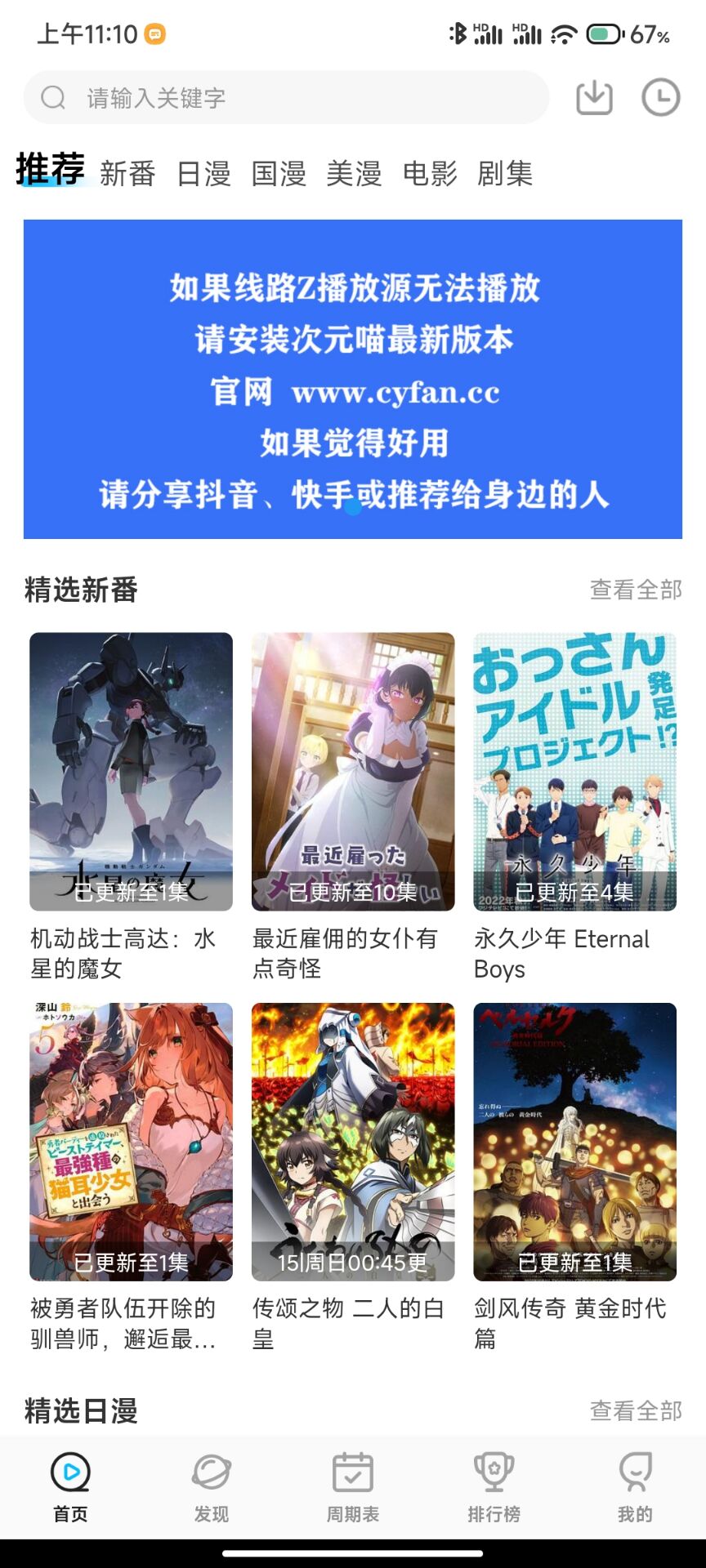Show the 剧集 tab
The height and width of the screenshot is (1568, 706).
coord(505,173)
